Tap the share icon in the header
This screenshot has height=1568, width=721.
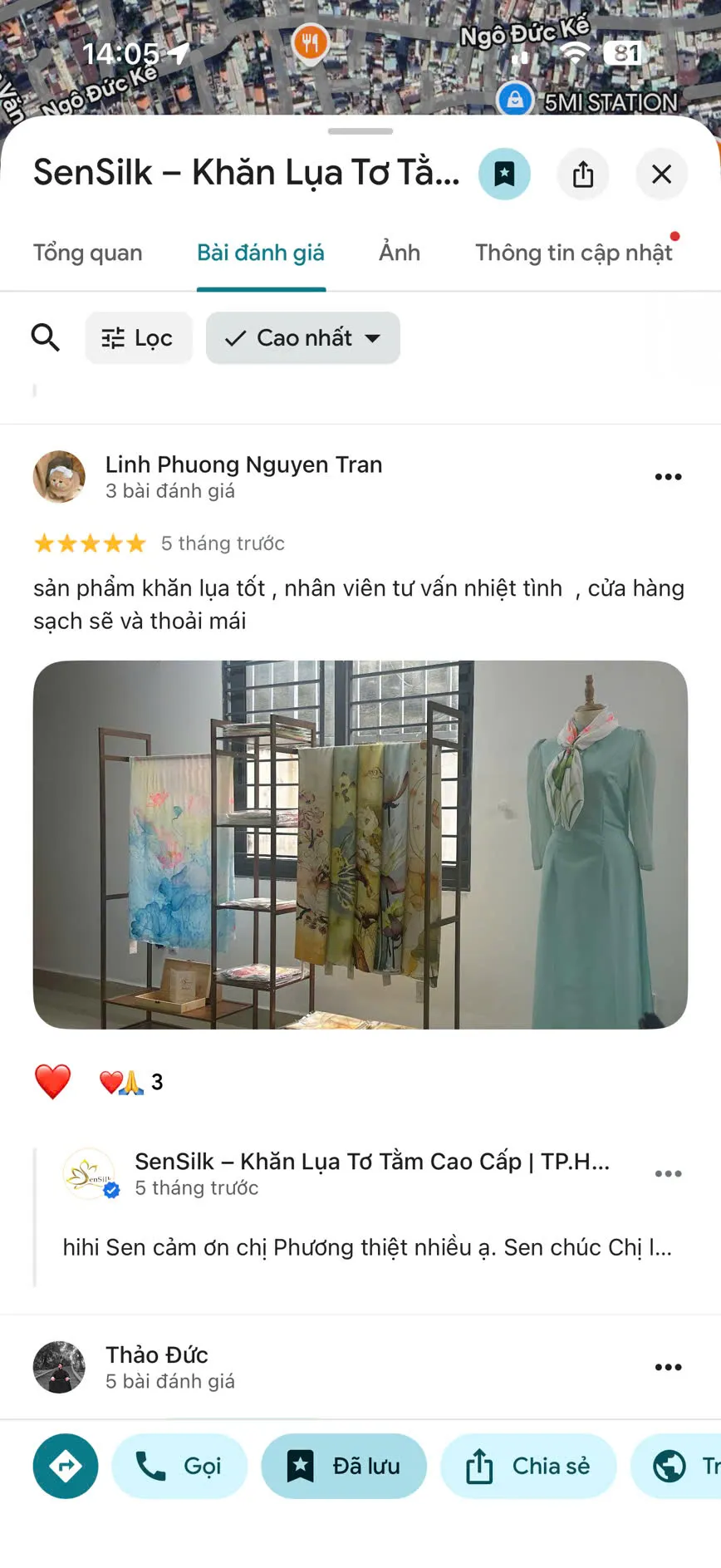click(x=583, y=174)
